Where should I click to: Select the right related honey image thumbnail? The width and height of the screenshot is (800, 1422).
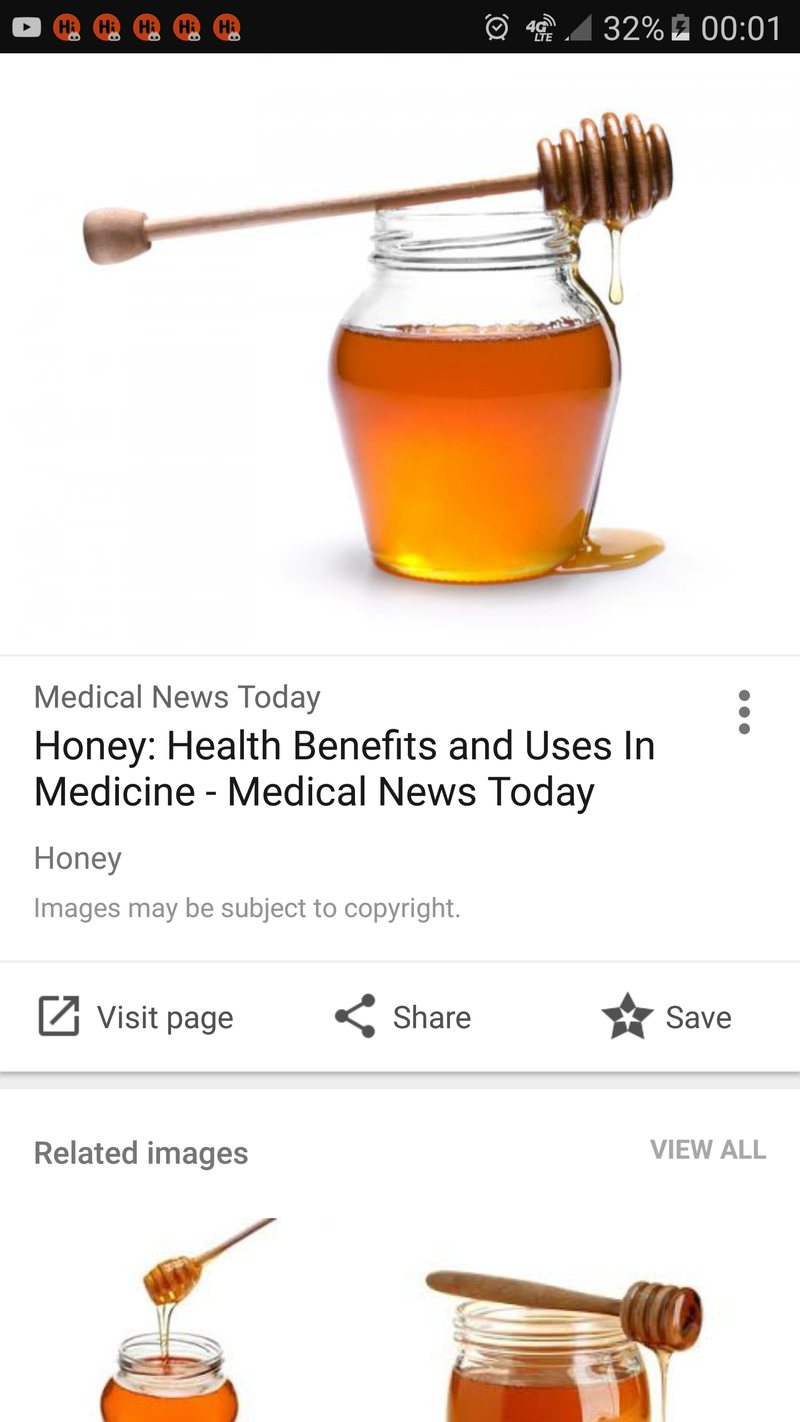(x=570, y=1320)
